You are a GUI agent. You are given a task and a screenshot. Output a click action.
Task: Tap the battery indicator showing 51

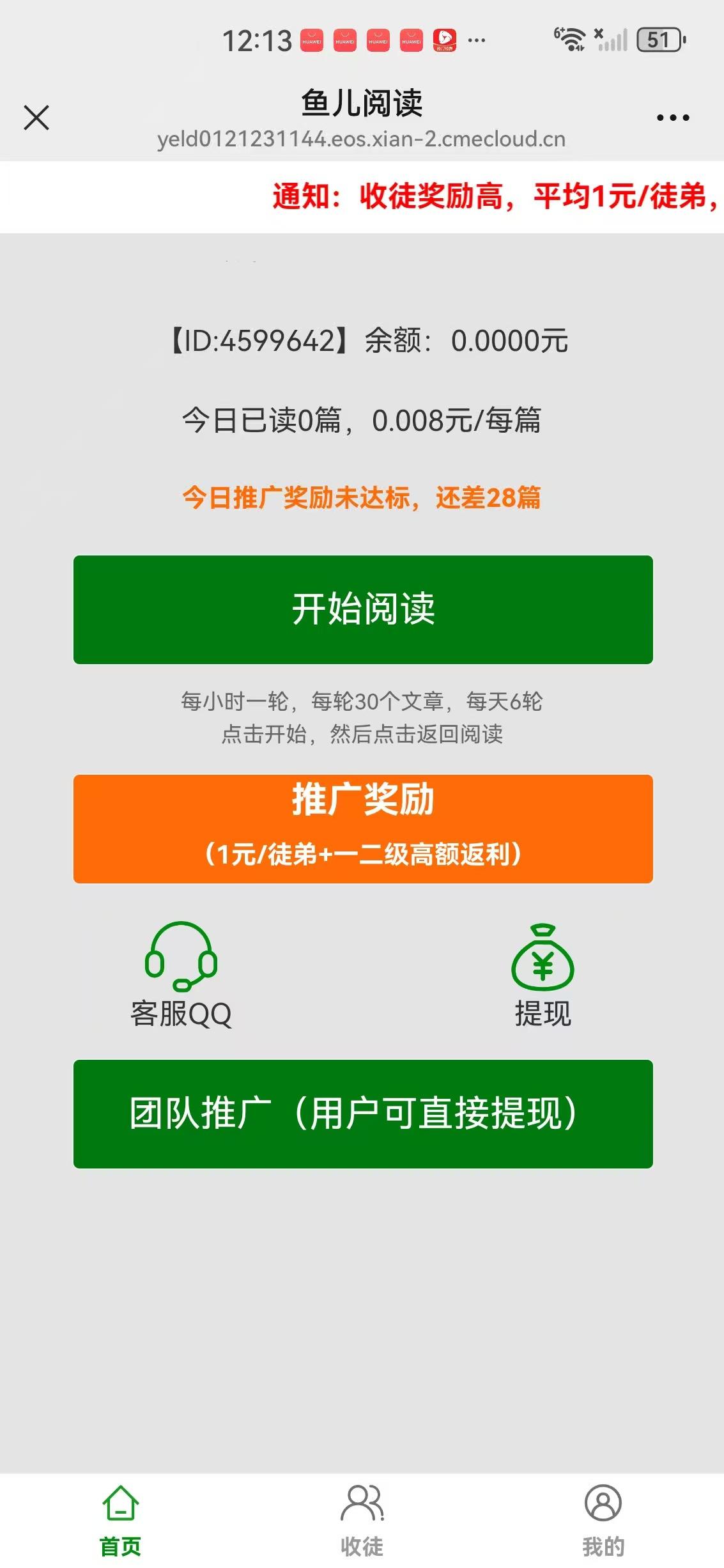pos(659,40)
